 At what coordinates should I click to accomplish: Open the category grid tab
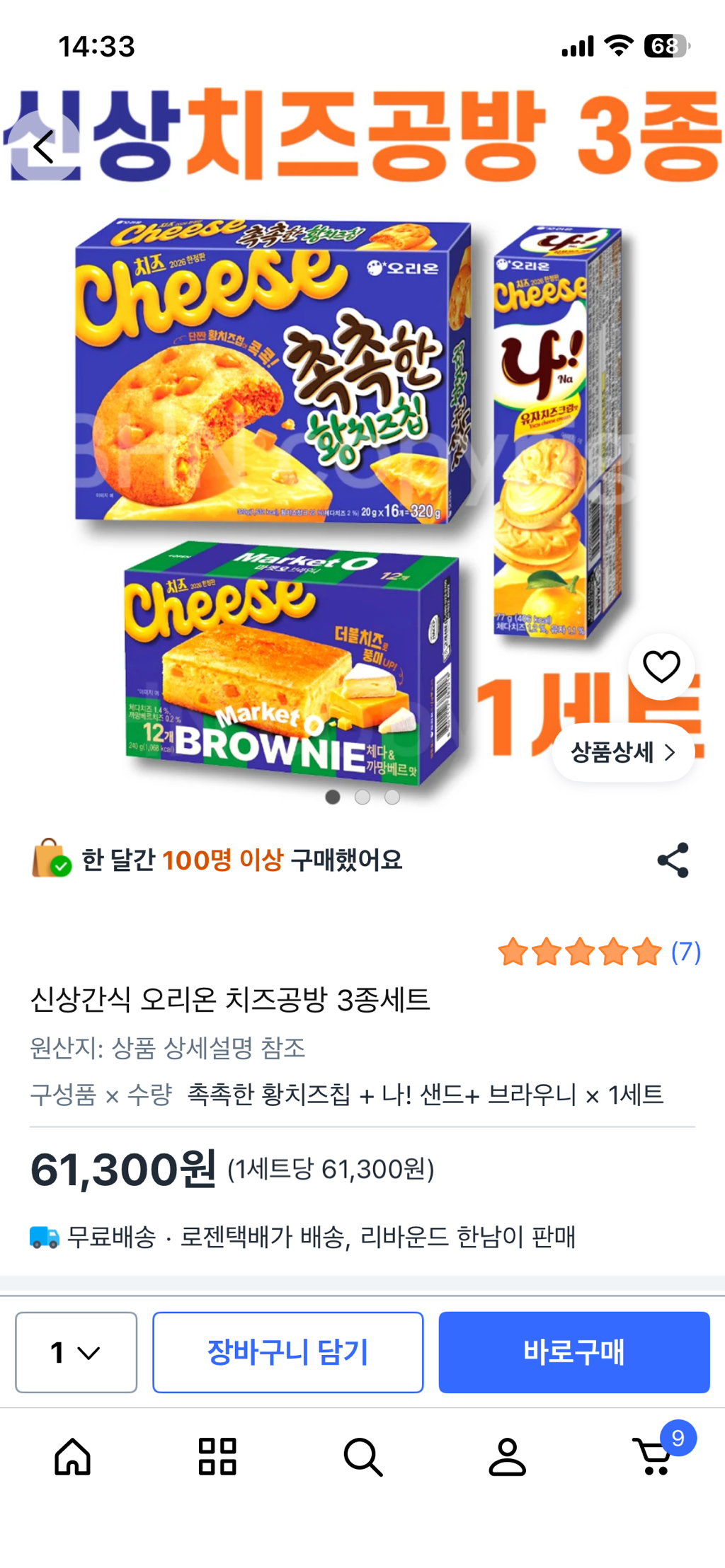coord(217,1457)
